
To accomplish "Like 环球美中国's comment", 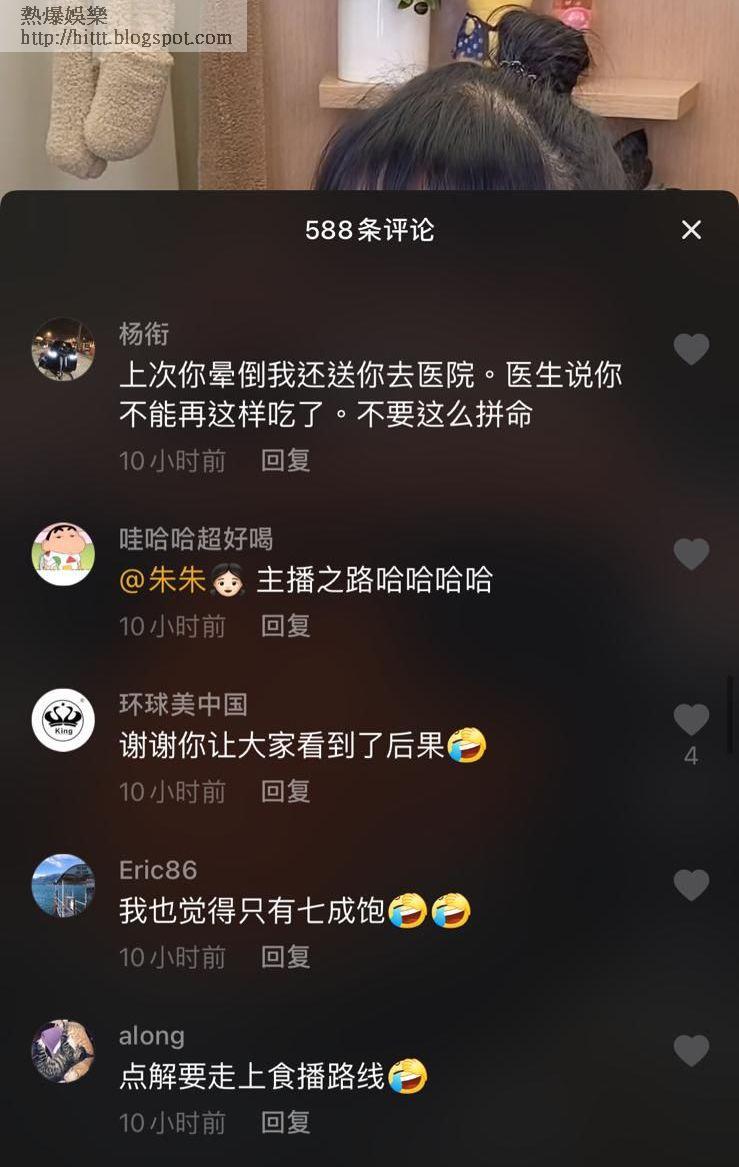I will pos(691,720).
